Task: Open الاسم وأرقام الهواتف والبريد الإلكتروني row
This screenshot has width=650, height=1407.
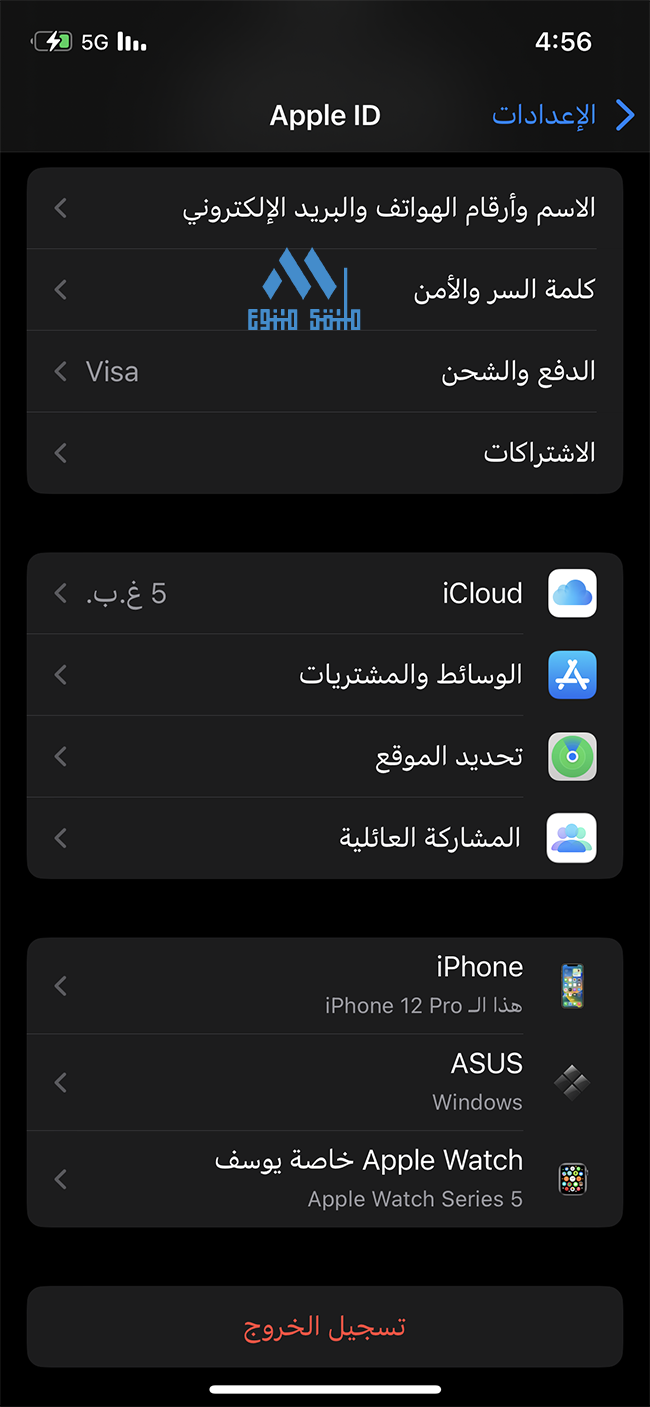Action: 325,208
